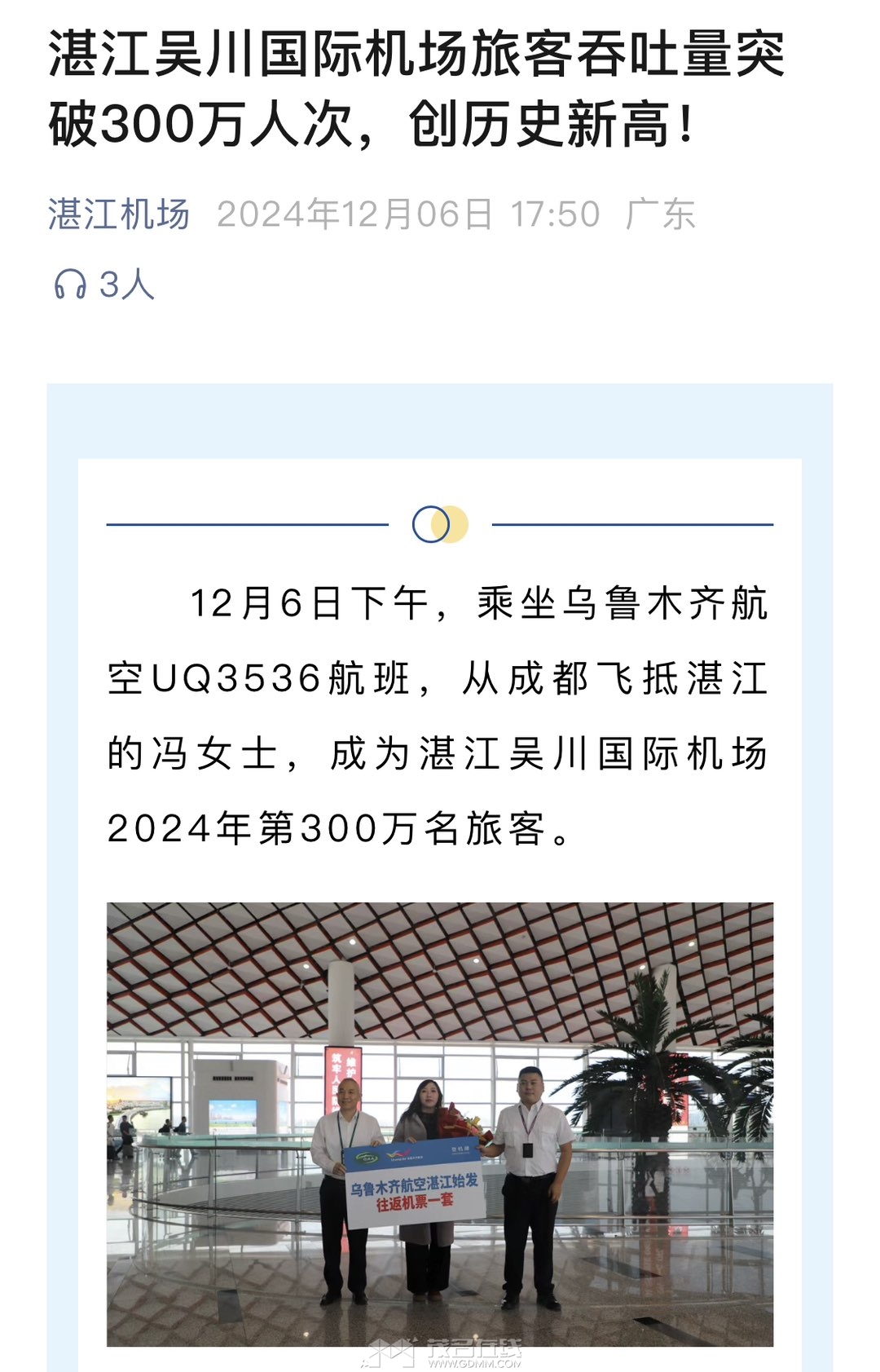Open the 湛江机场 account link
880x1372 pixels.
[119, 214]
